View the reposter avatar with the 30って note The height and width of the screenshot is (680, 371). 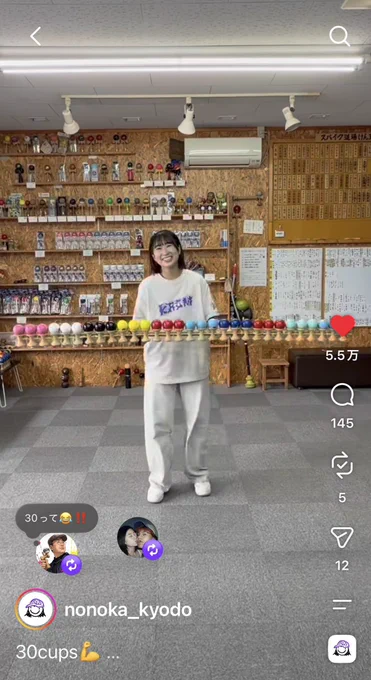tap(57, 553)
